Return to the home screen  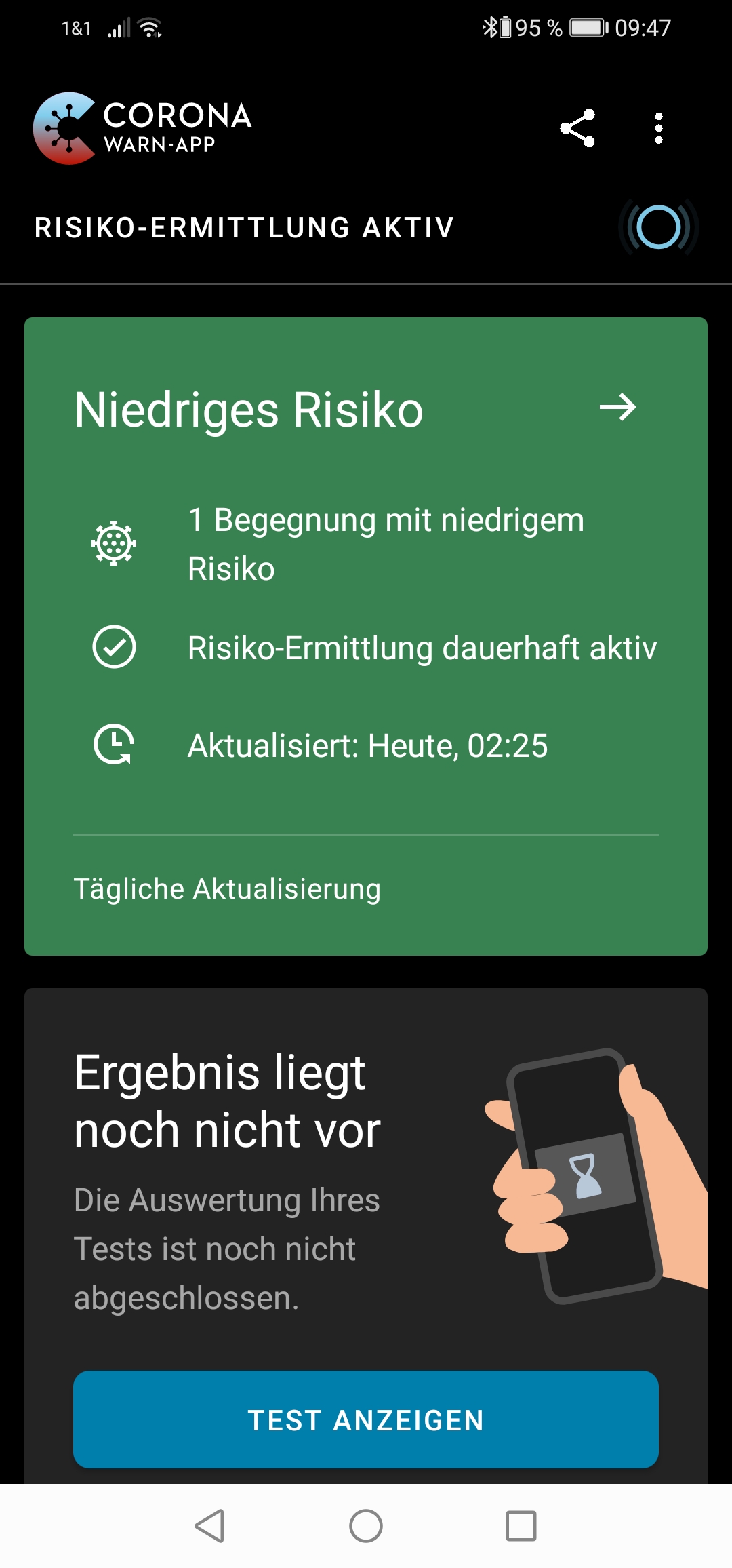(x=366, y=1526)
